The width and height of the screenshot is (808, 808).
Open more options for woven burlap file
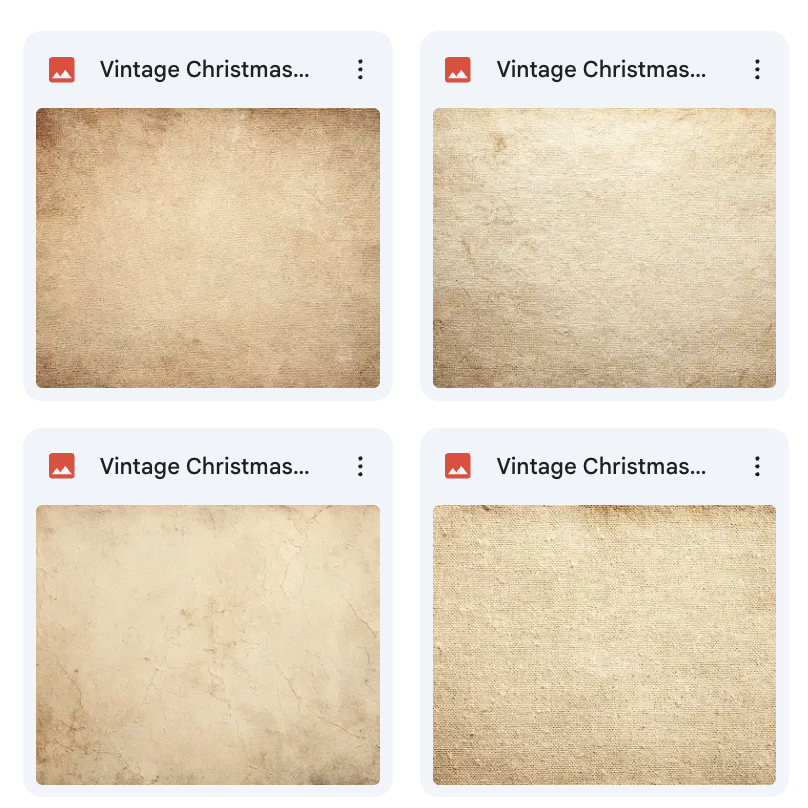pyautogui.click(x=757, y=466)
